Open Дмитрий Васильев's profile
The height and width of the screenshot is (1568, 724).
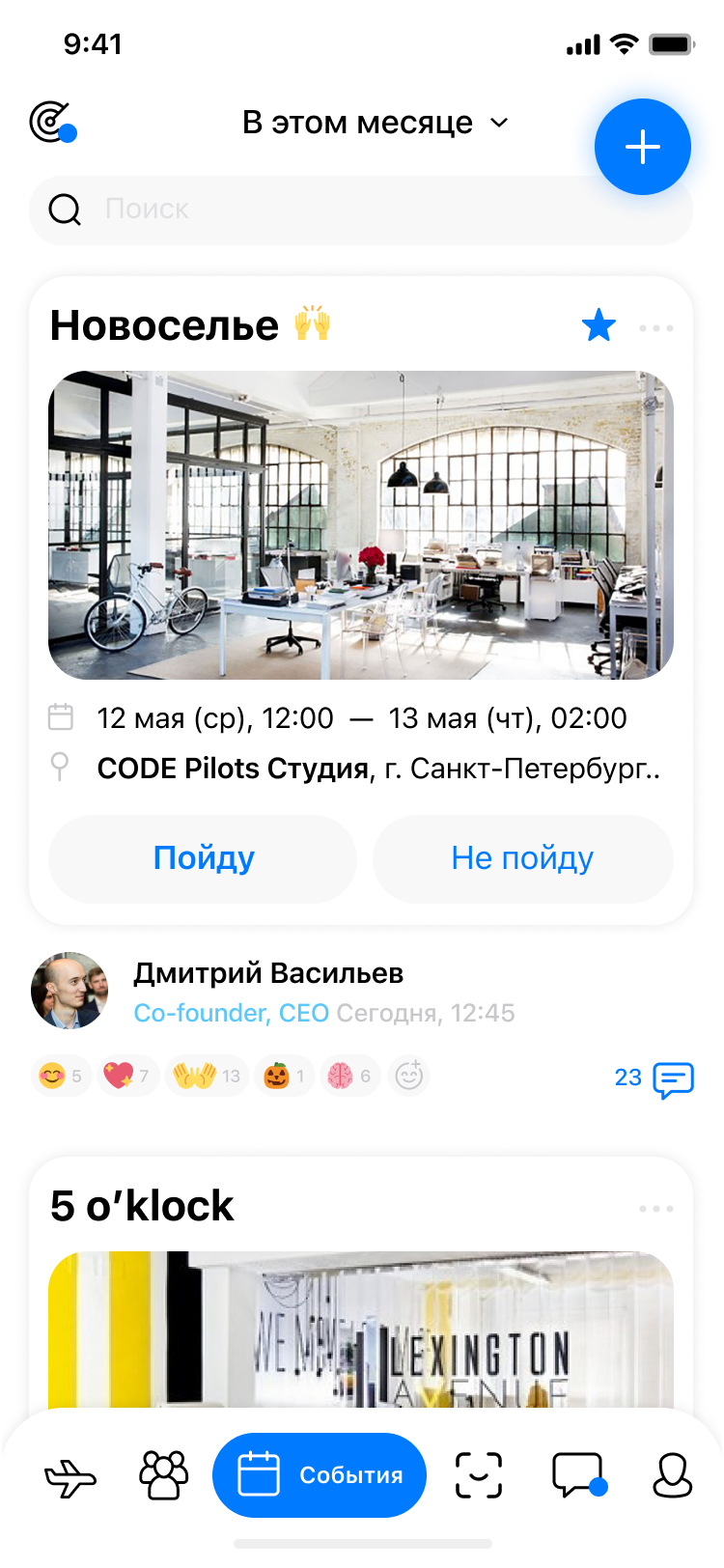70,991
